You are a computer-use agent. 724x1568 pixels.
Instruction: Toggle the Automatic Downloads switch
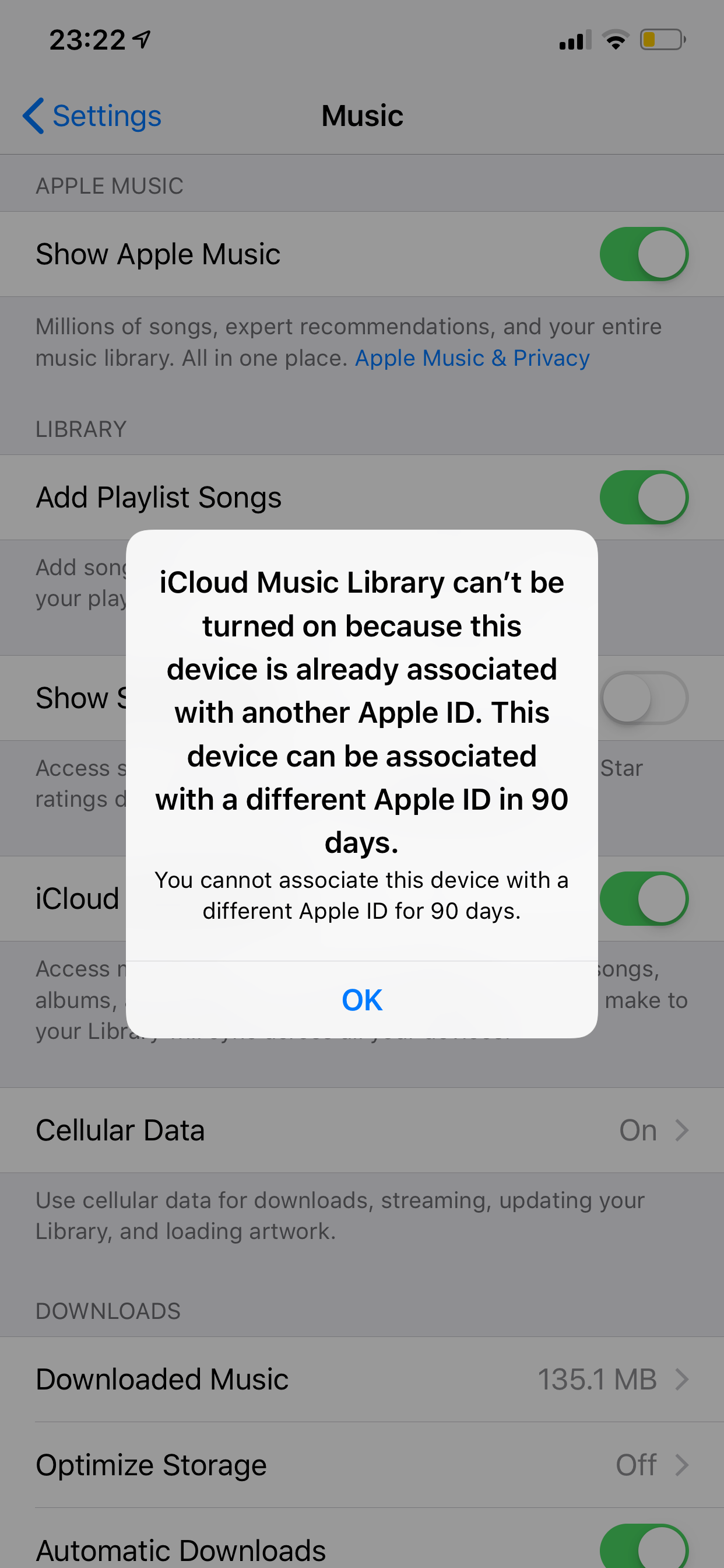click(644, 1546)
